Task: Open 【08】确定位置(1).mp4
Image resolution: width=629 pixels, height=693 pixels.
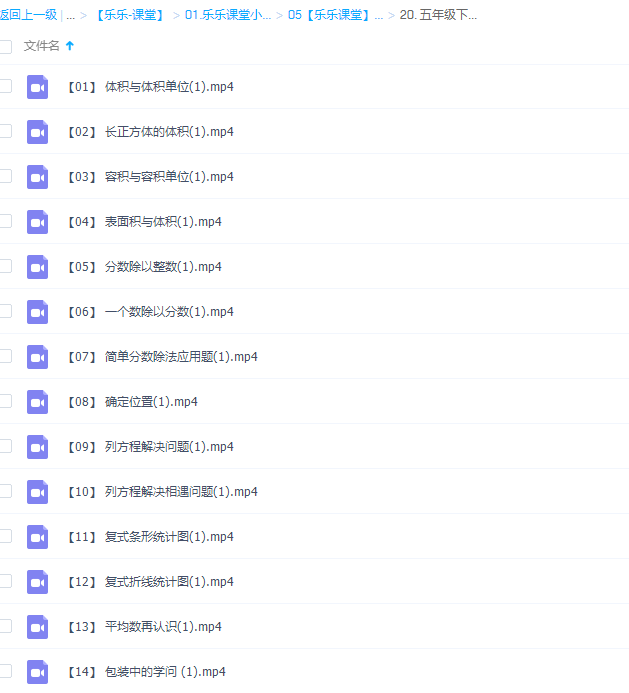Action: coord(150,402)
